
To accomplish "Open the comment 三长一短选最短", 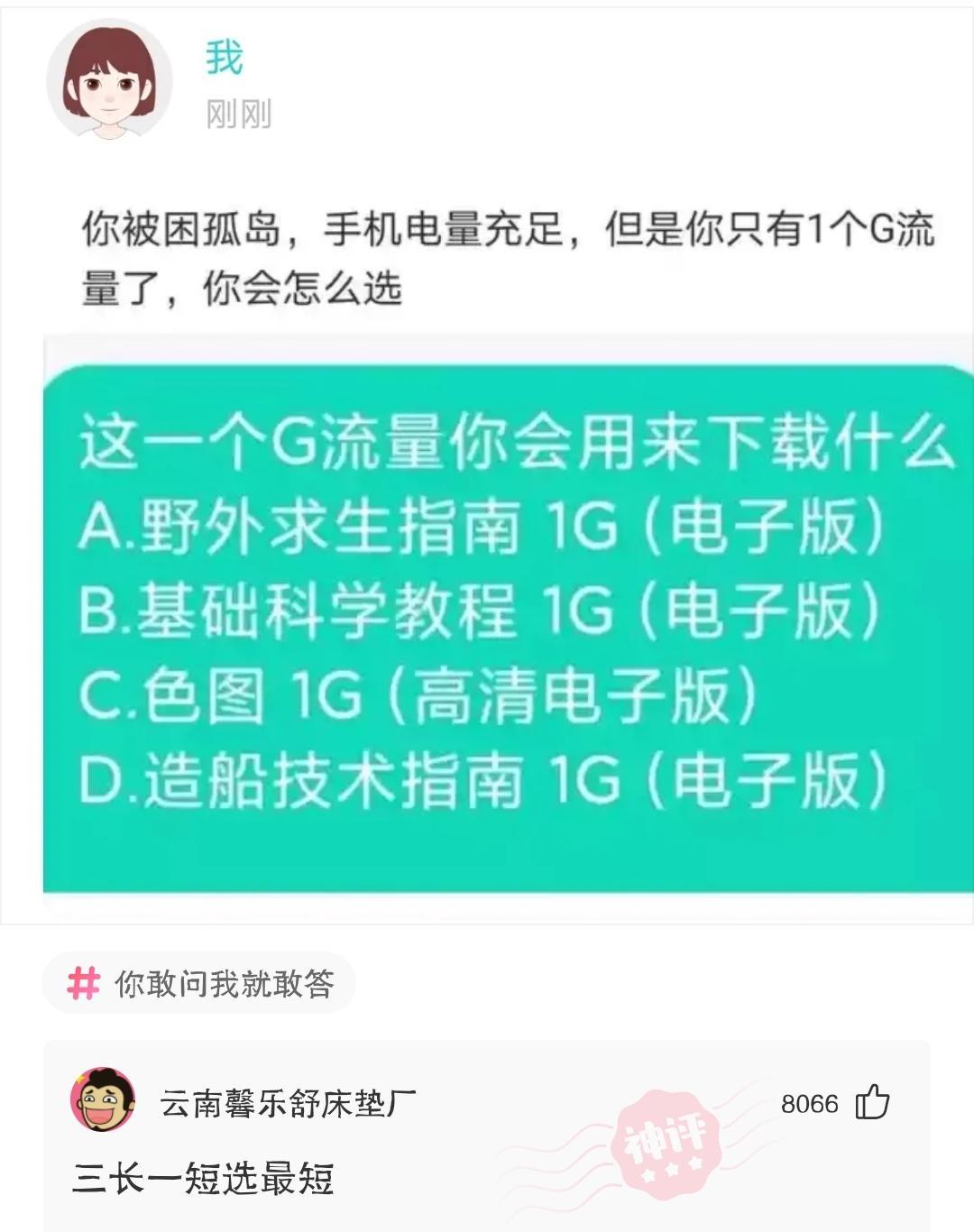I will click(x=204, y=1178).
